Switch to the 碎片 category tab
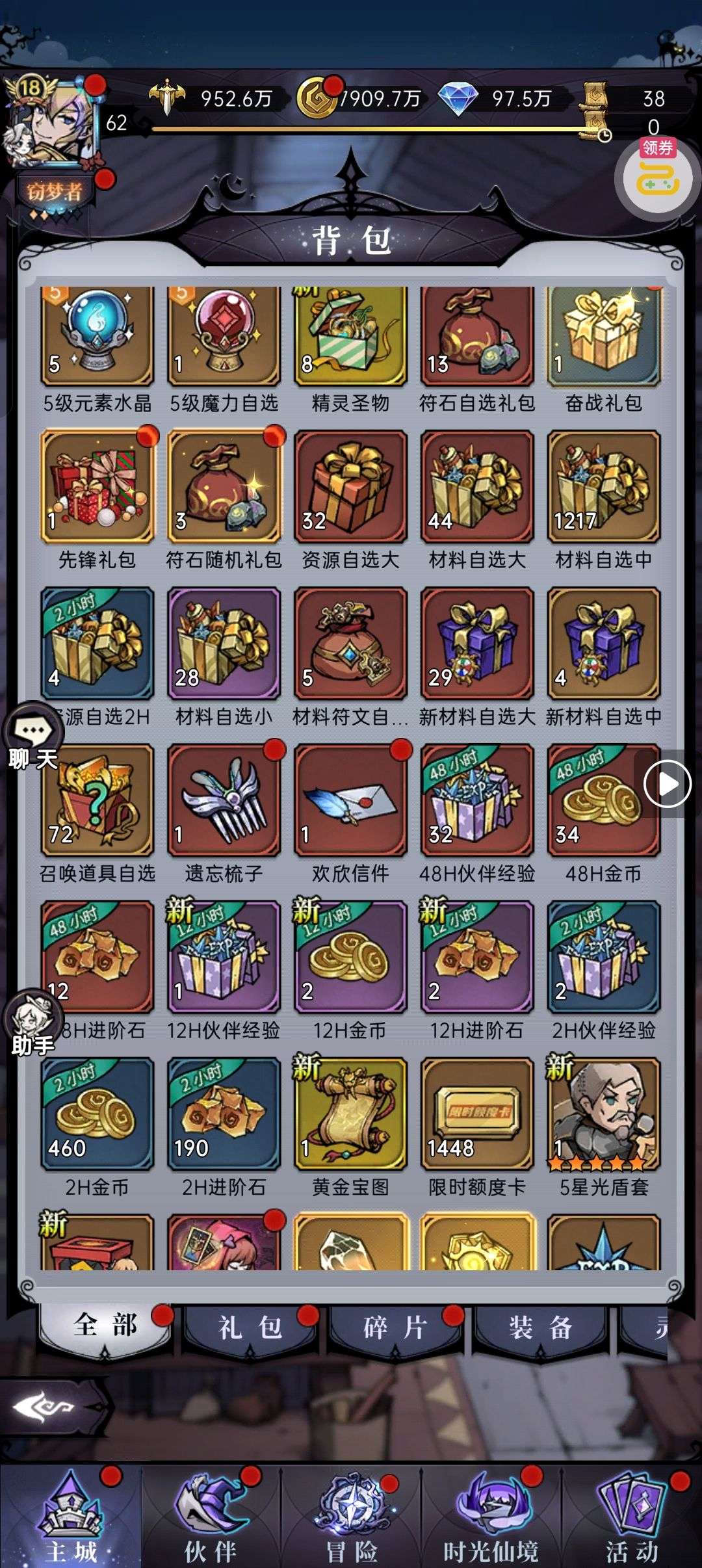The image size is (702, 1568). click(395, 1327)
